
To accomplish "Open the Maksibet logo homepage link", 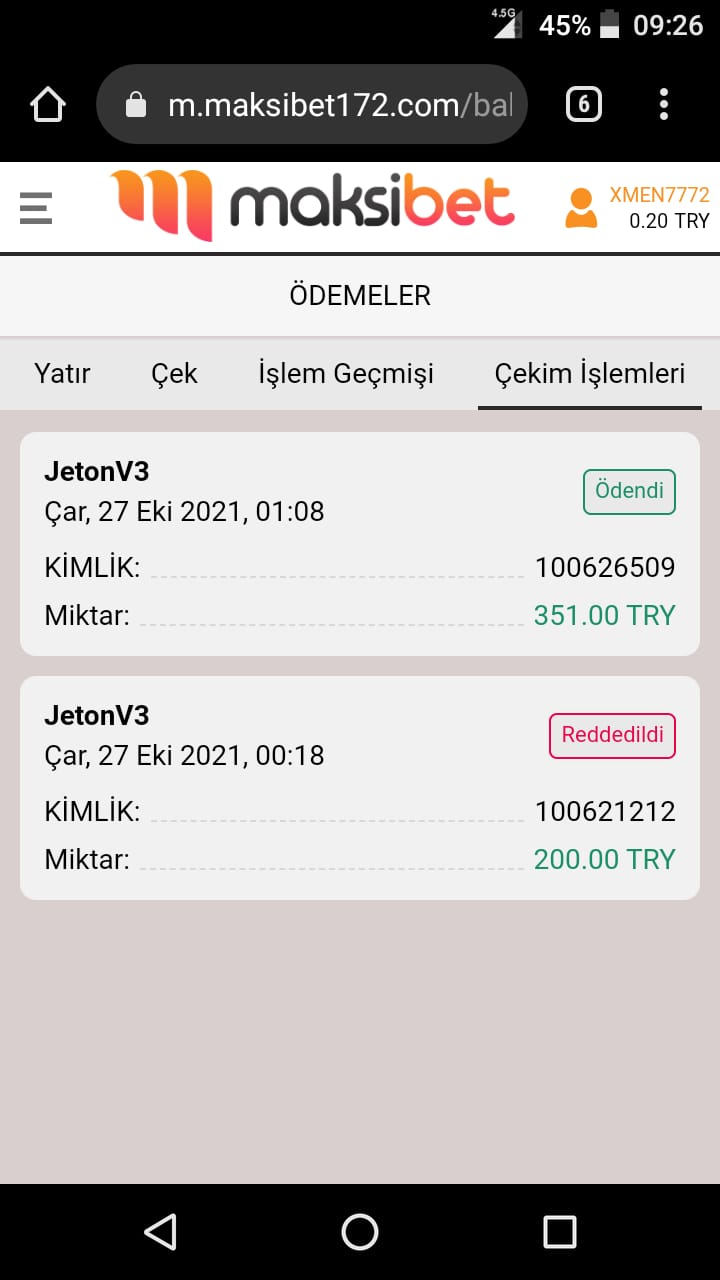I will (x=312, y=205).
